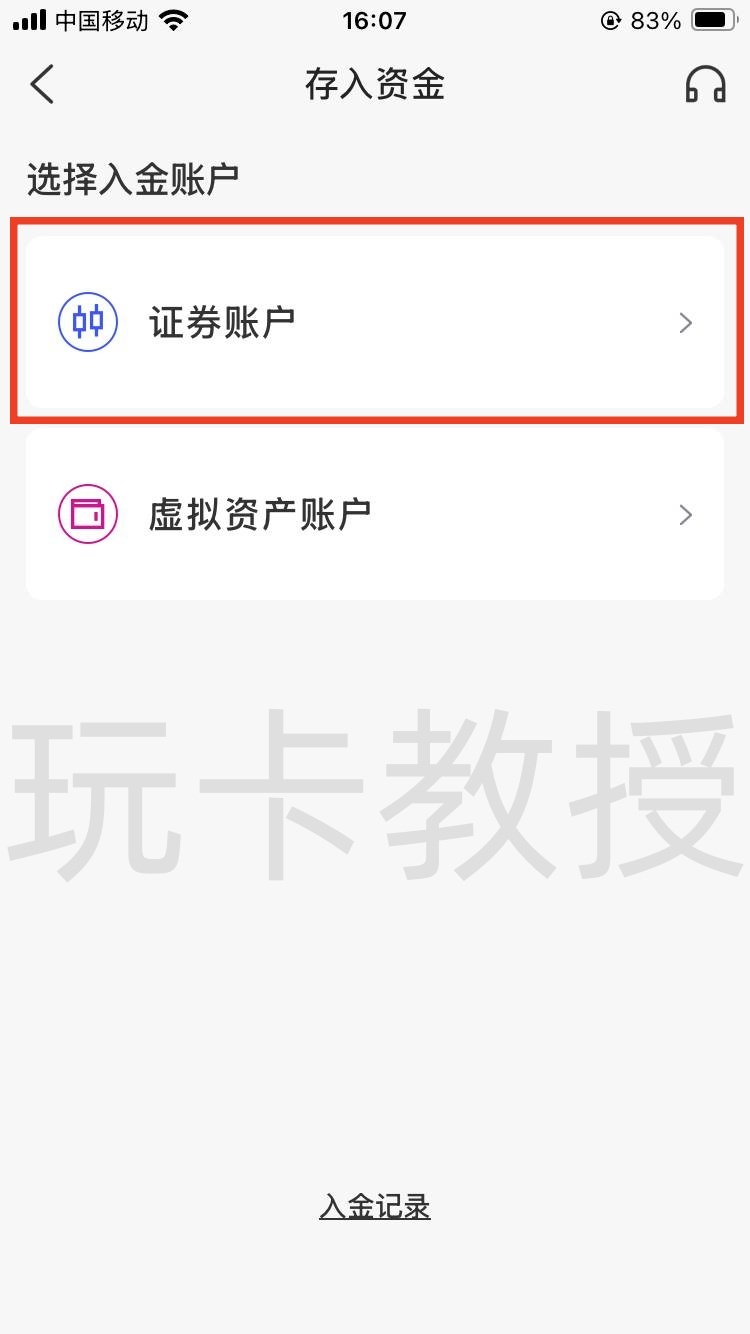Choose the 虚拟资产账户 option

(x=374, y=514)
